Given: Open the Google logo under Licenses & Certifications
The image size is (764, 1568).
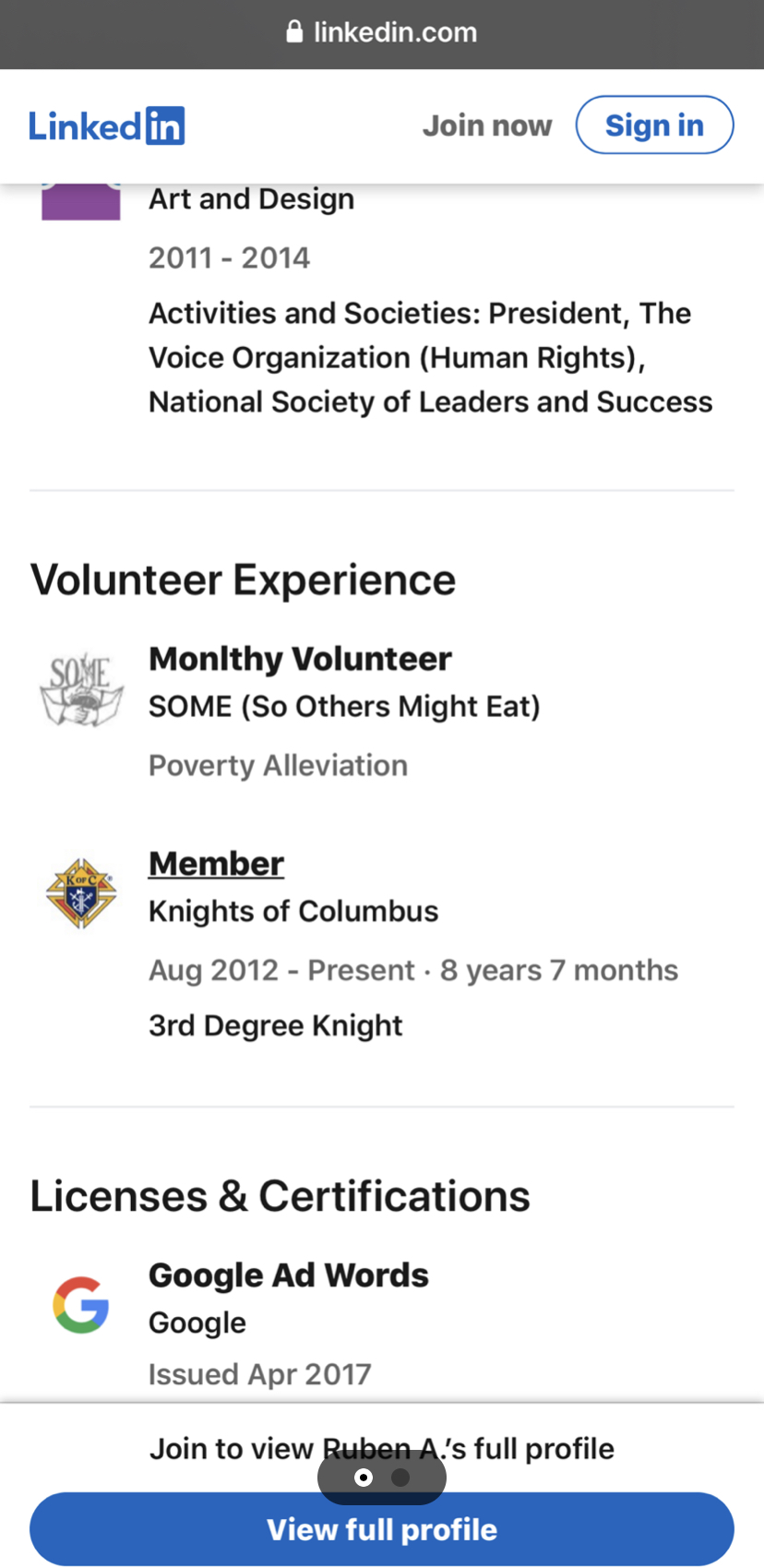Looking at the screenshot, I should [x=81, y=1304].
